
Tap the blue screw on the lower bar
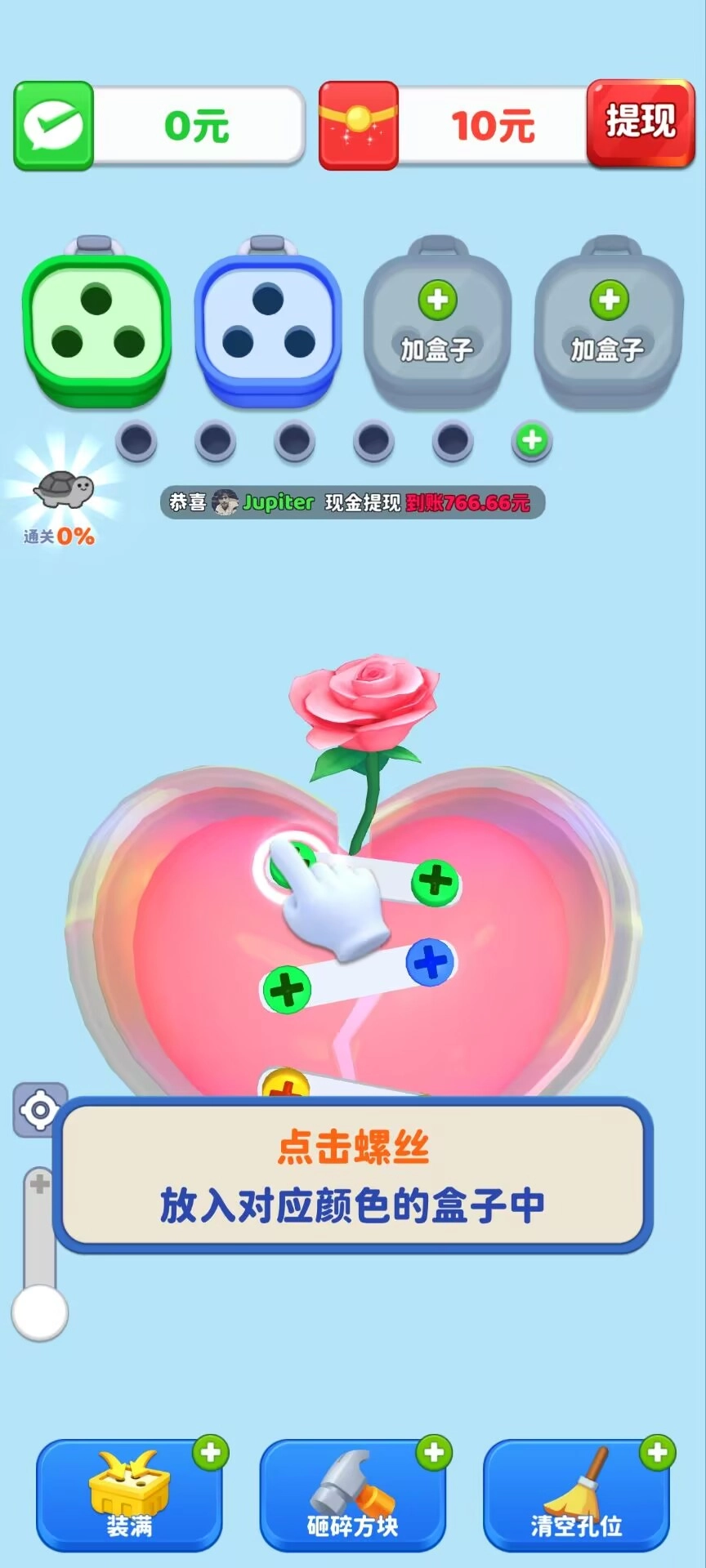point(431,962)
